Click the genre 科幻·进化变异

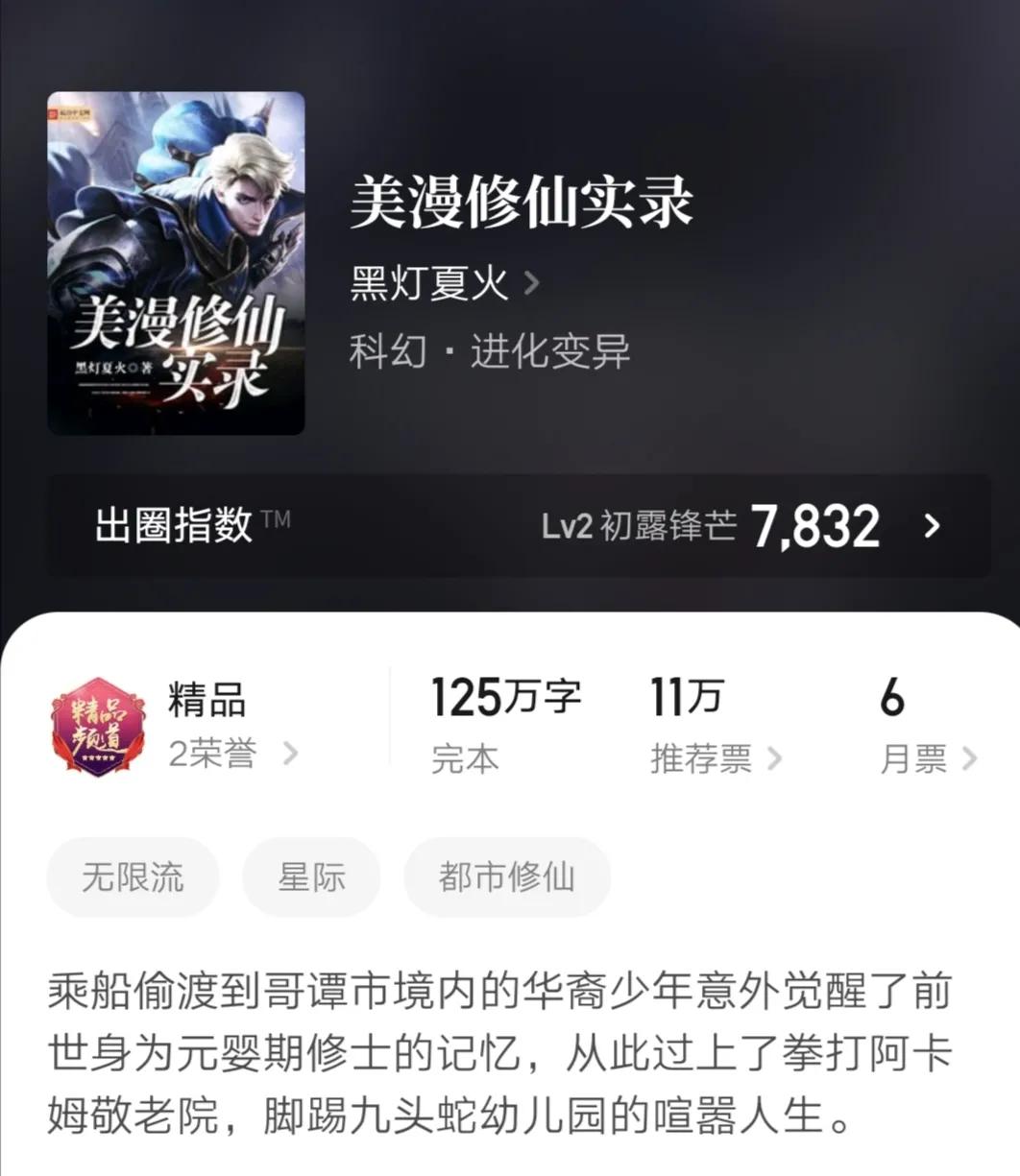(x=490, y=351)
